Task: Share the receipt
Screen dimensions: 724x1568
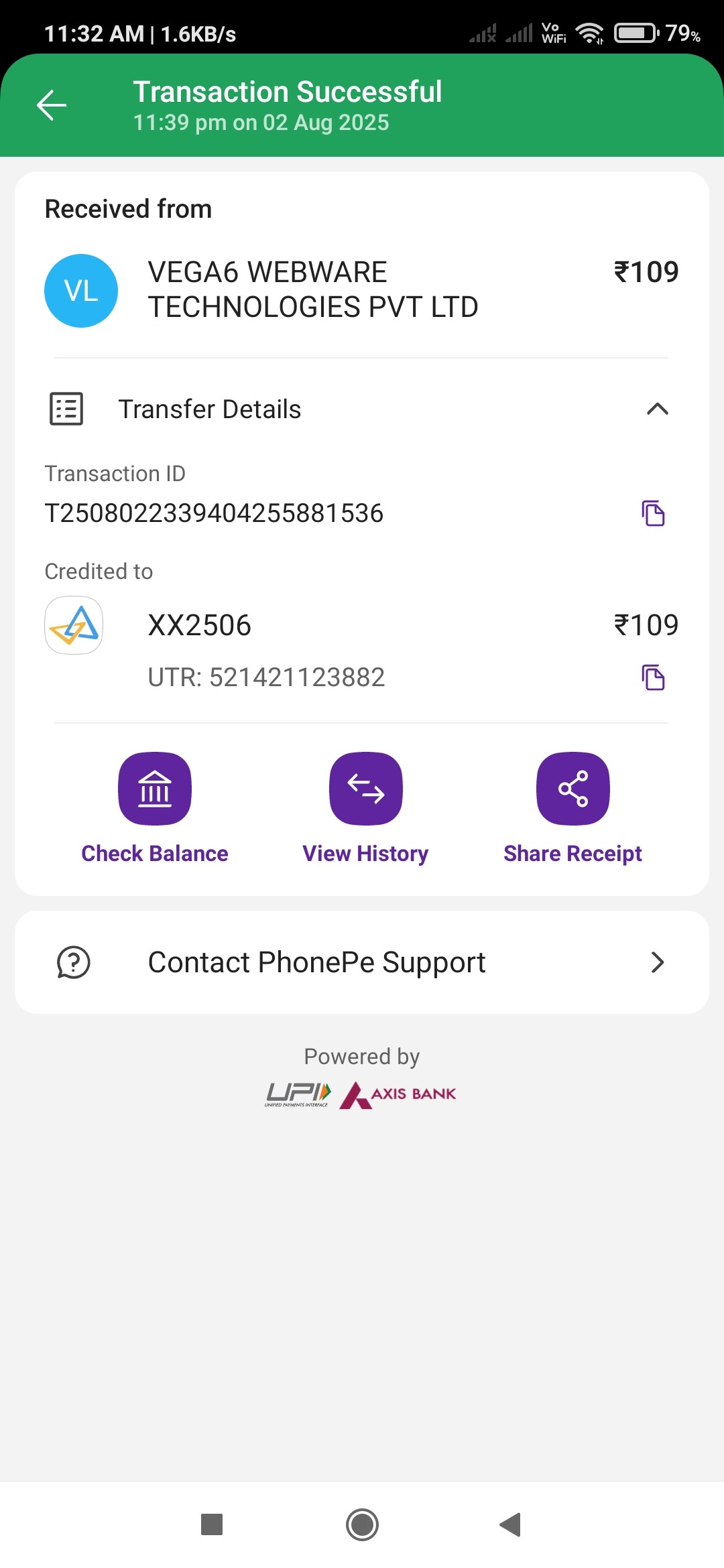Action: pos(572,789)
